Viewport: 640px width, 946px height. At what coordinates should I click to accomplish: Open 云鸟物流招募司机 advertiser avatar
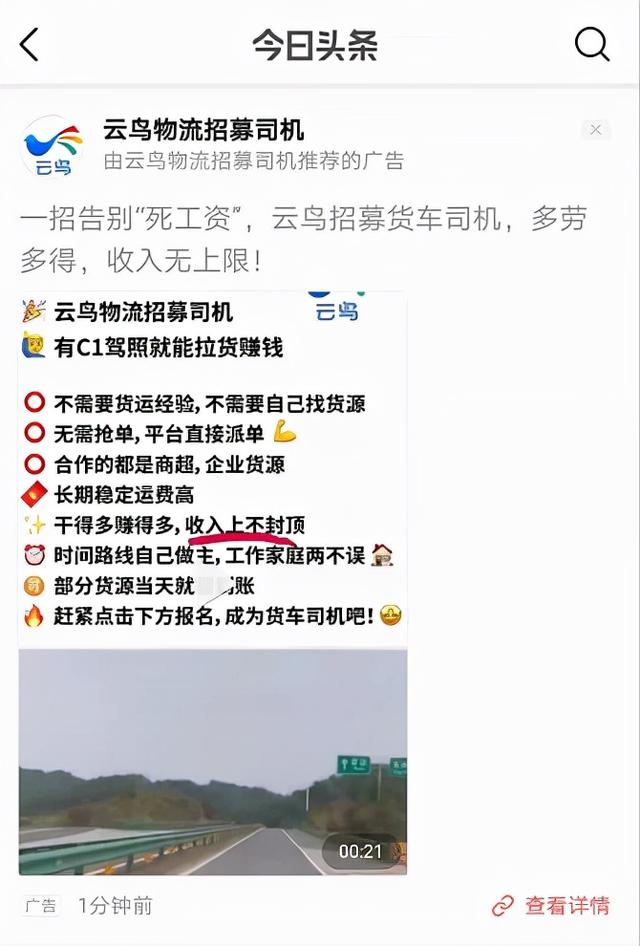click(53, 146)
